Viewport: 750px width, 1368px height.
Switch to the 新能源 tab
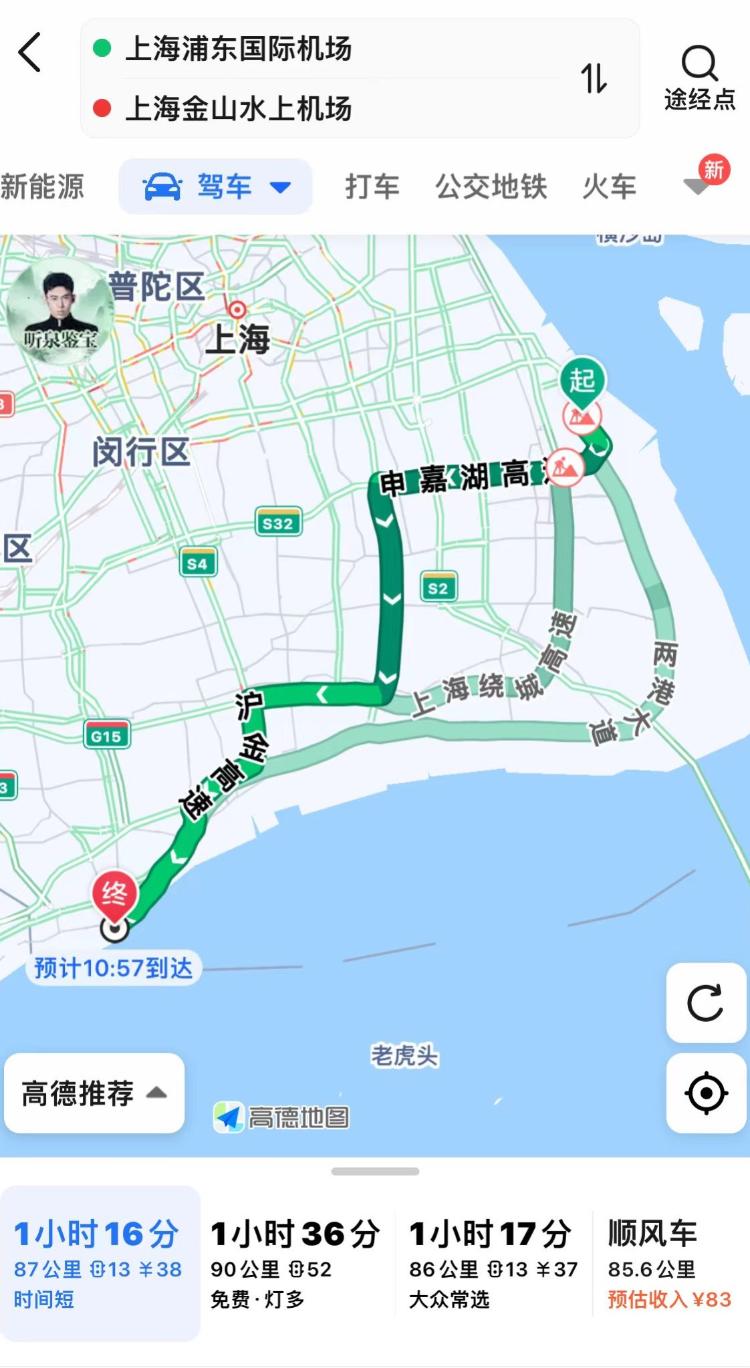(42, 186)
